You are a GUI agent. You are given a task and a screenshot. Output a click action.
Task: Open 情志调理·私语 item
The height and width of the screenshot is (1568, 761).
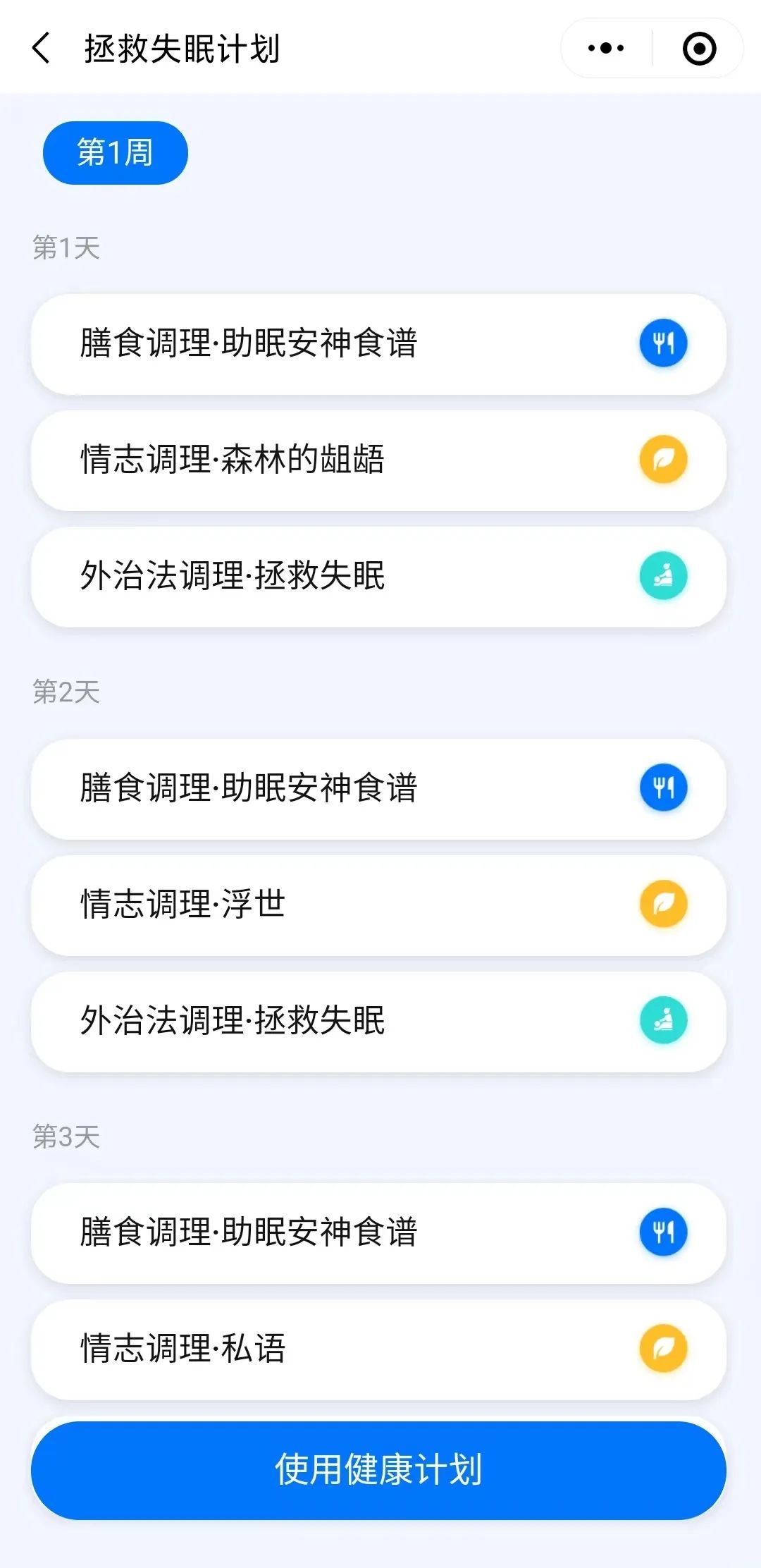click(x=378, y=1349)
